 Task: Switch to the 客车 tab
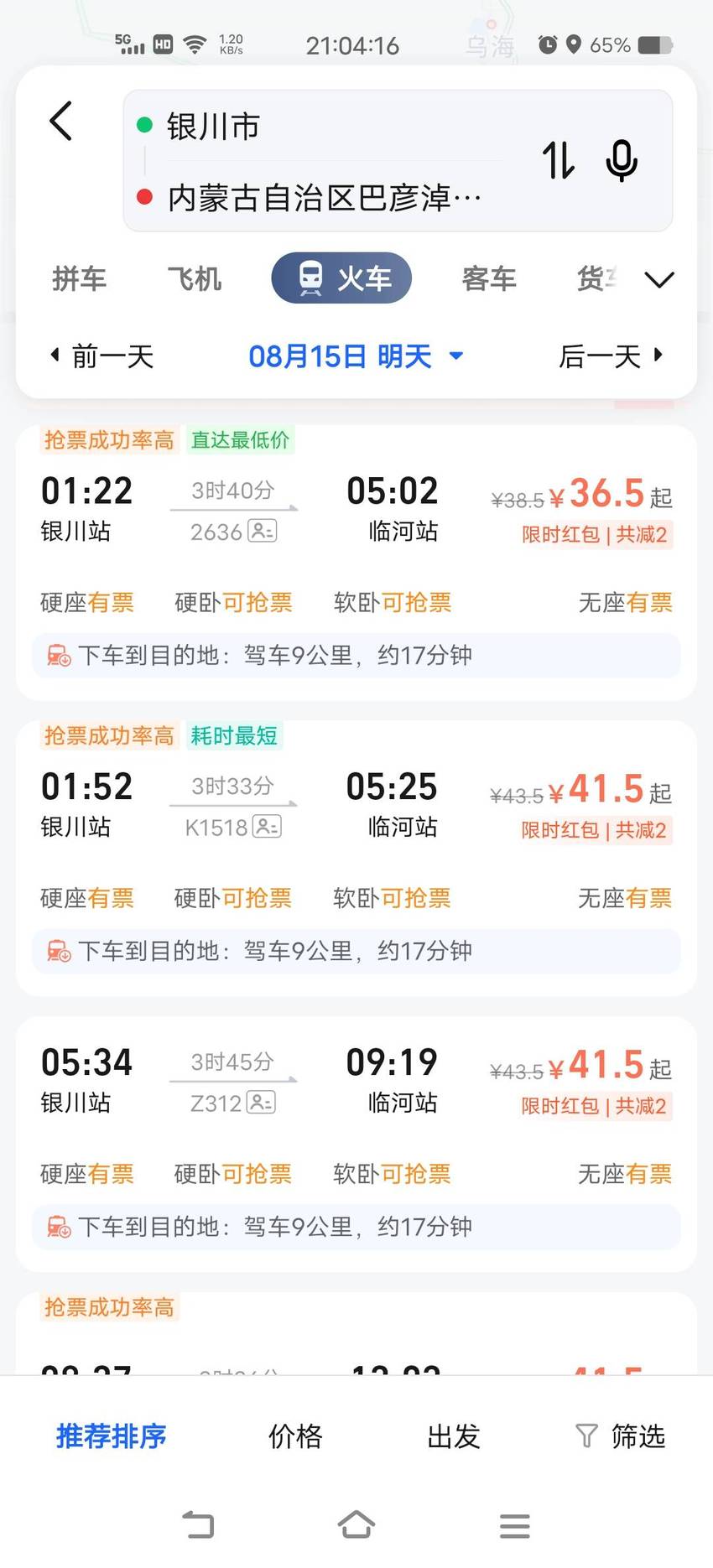[x=489, y=278]
